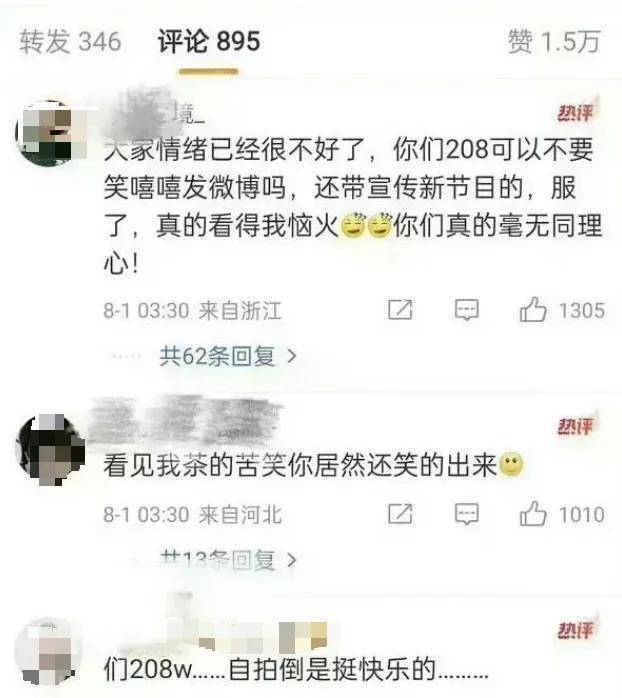Image resolution: width=622 pixels, height=698 pixels.
Task: Expand 共62条回复 replies
Action: click(x=228, y=355)
